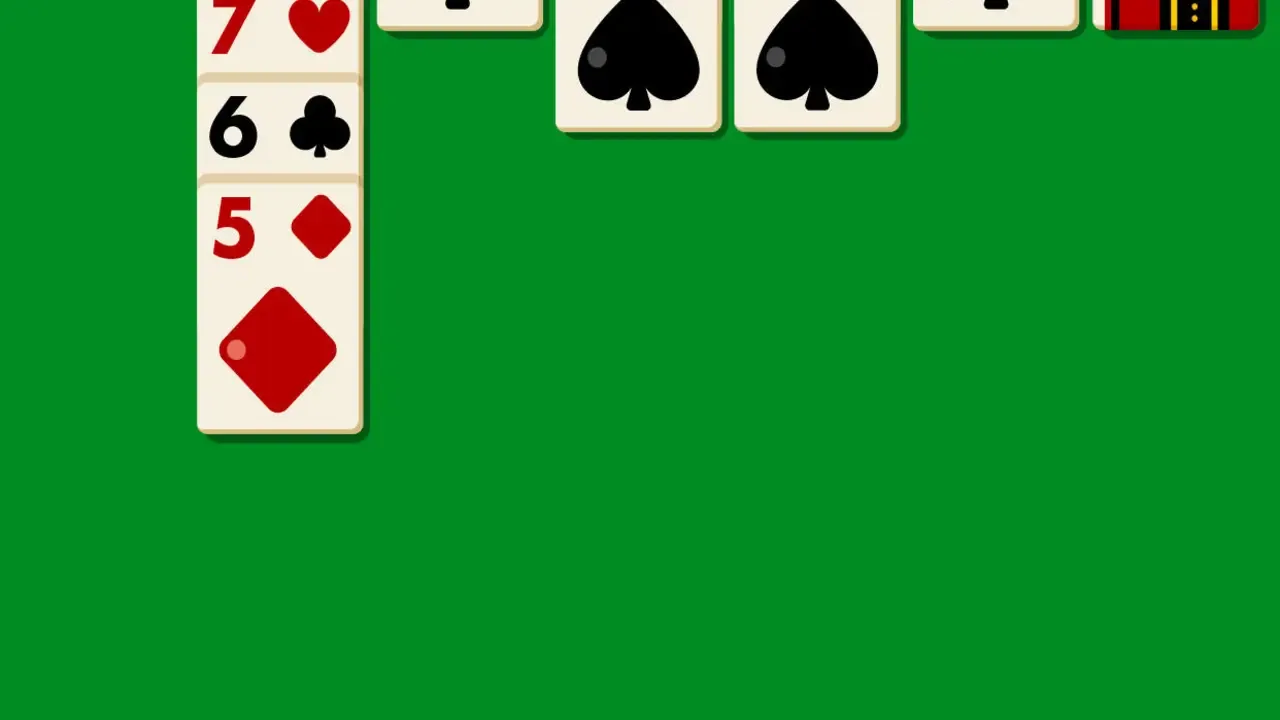This screenshot has height=720, width=1280.
Task: Select the 7 of hearts card
Action: tap(279, 32)
